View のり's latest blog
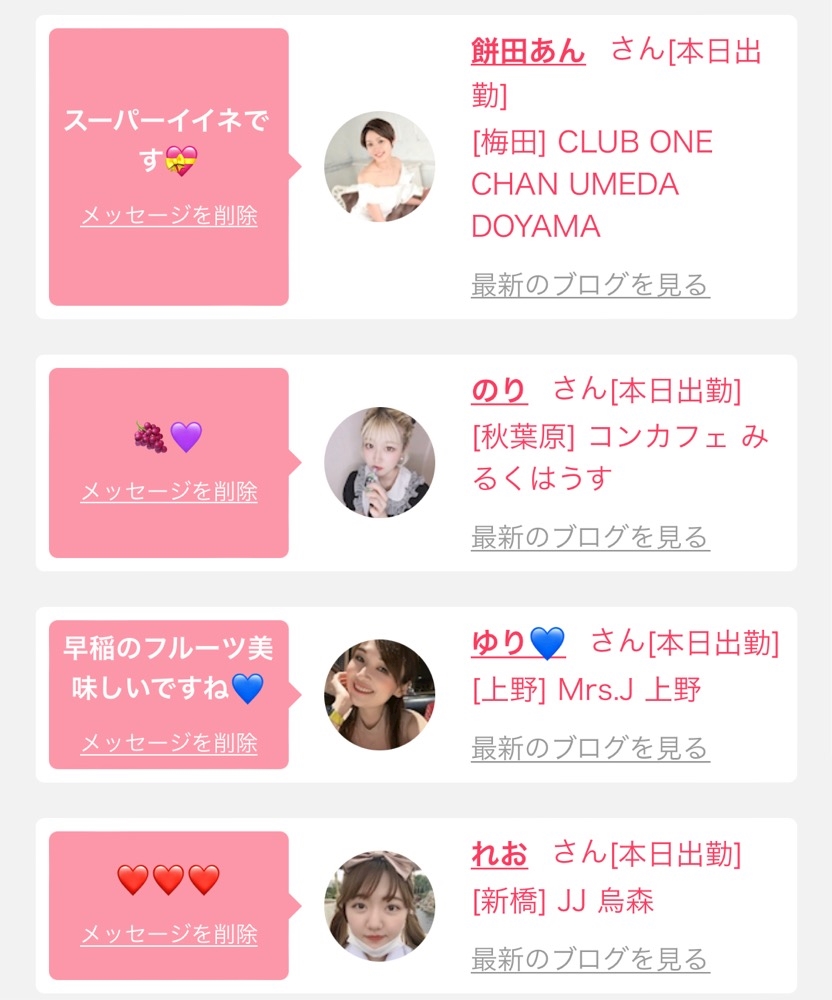Viewport: 832px width, 1000px height. (590, 537)
